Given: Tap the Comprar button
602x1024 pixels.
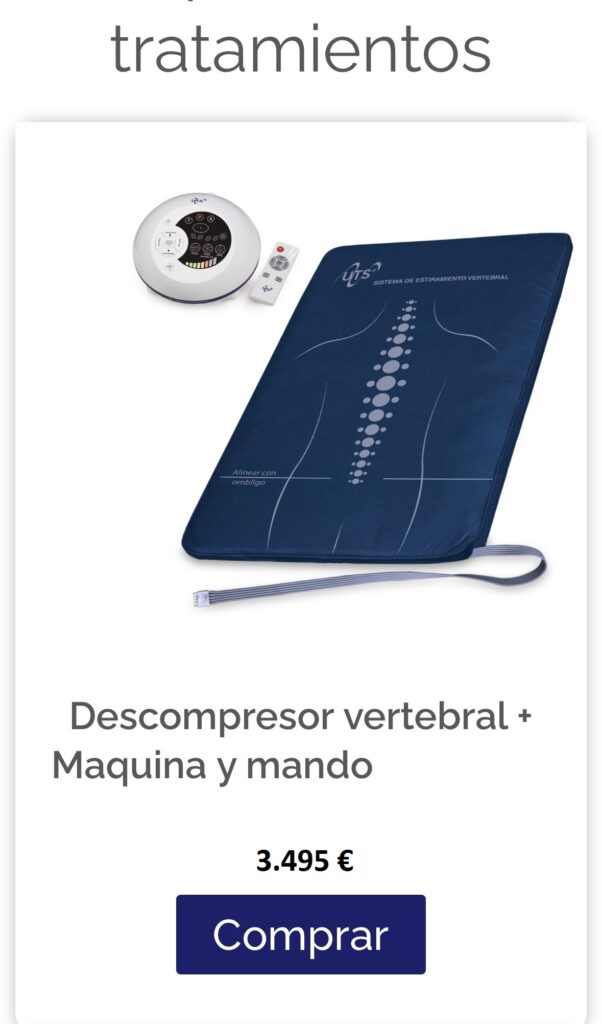Looking at the screenshot, I should click(300, 935).
